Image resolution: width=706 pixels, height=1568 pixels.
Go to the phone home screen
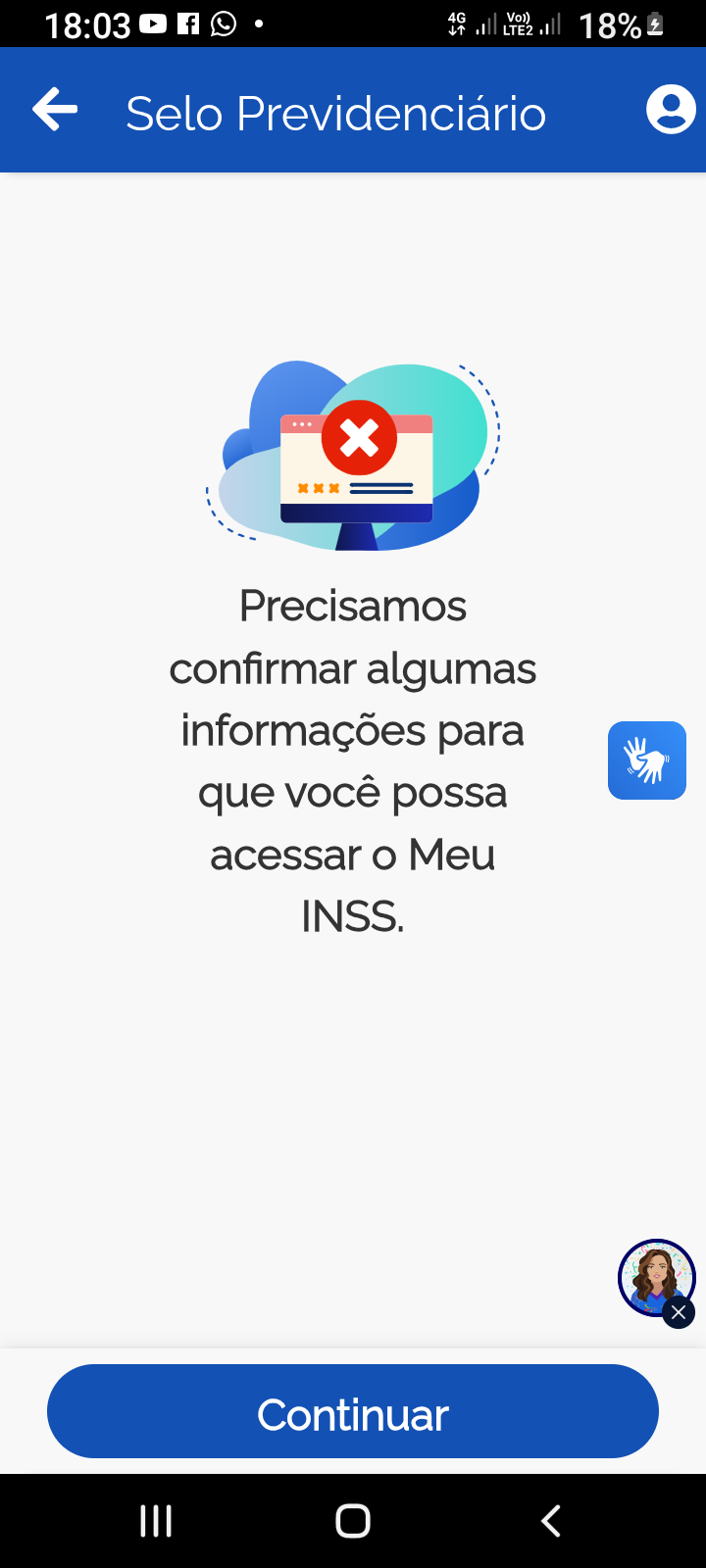pos(353,1521)
